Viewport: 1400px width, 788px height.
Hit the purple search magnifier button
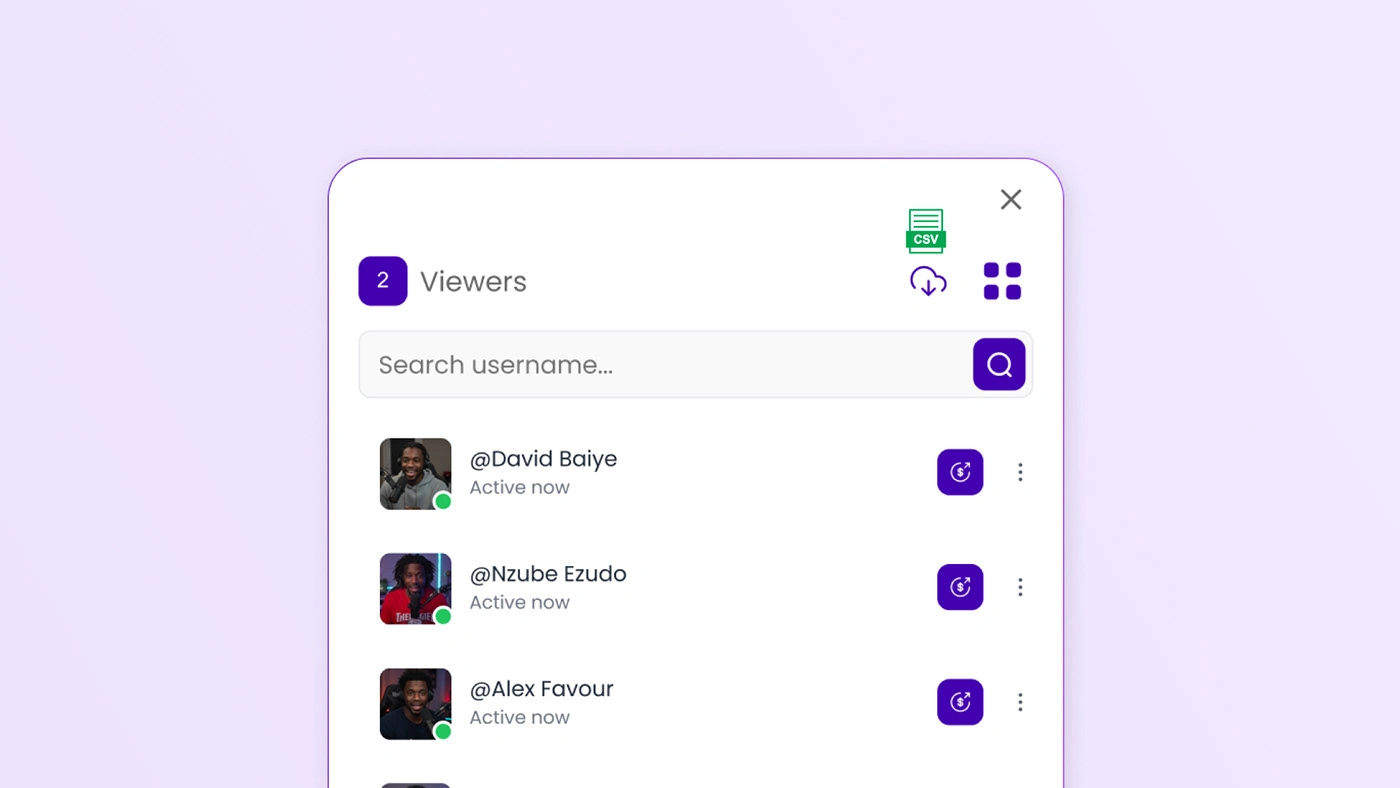coord(999,364)
